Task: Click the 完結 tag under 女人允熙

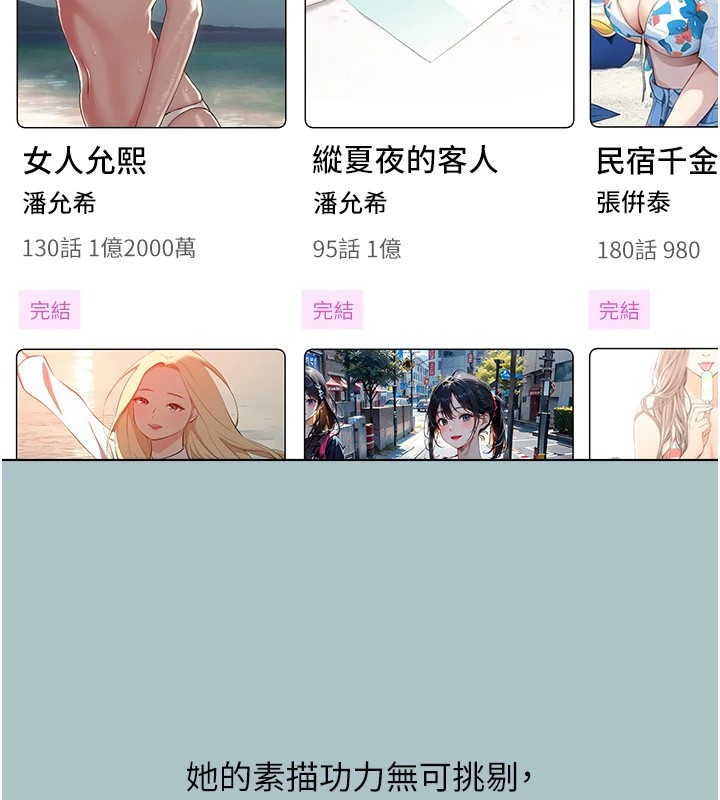Action: [50, 311]
